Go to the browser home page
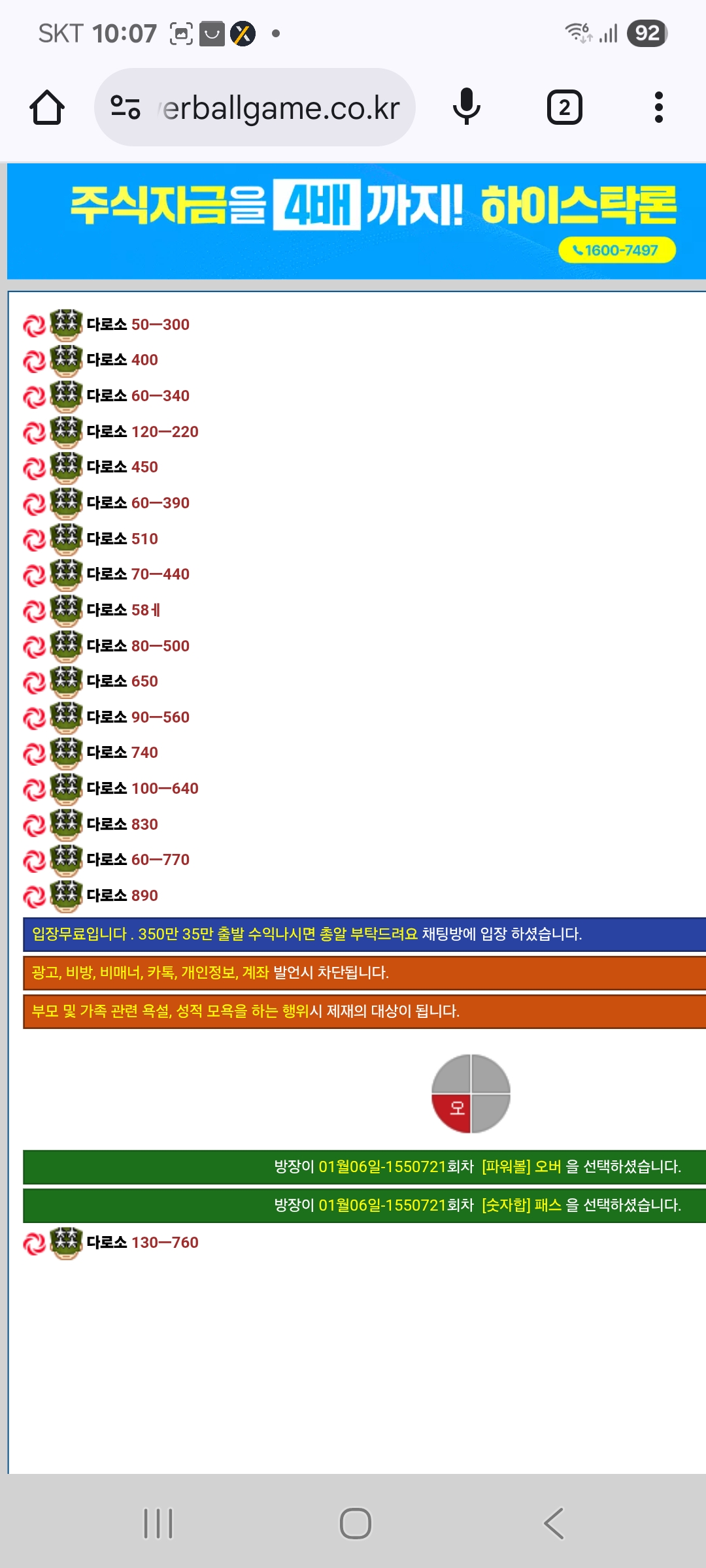Screen dimensions: 706x1568 (47, 108)
